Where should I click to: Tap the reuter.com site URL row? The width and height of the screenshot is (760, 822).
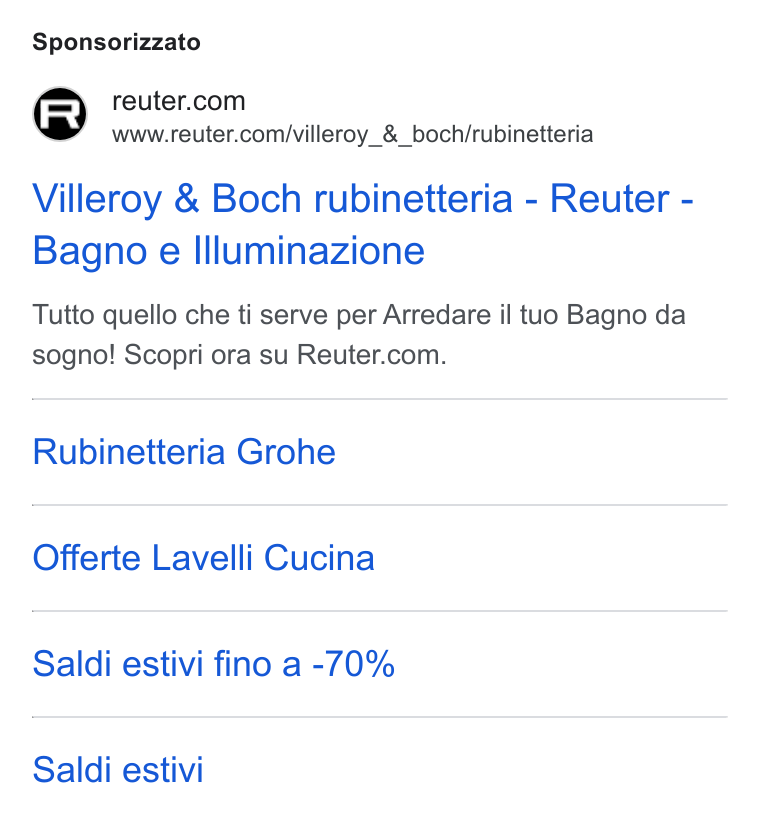point(313,115)
